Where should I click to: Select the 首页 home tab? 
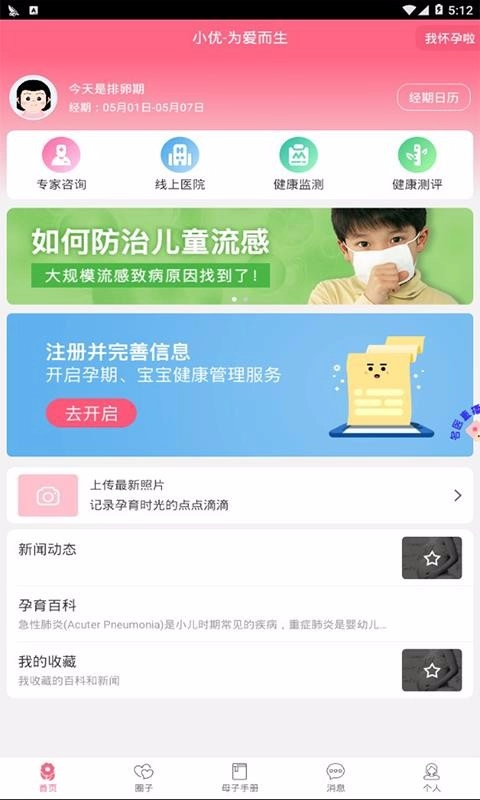[x=48, y=778]
